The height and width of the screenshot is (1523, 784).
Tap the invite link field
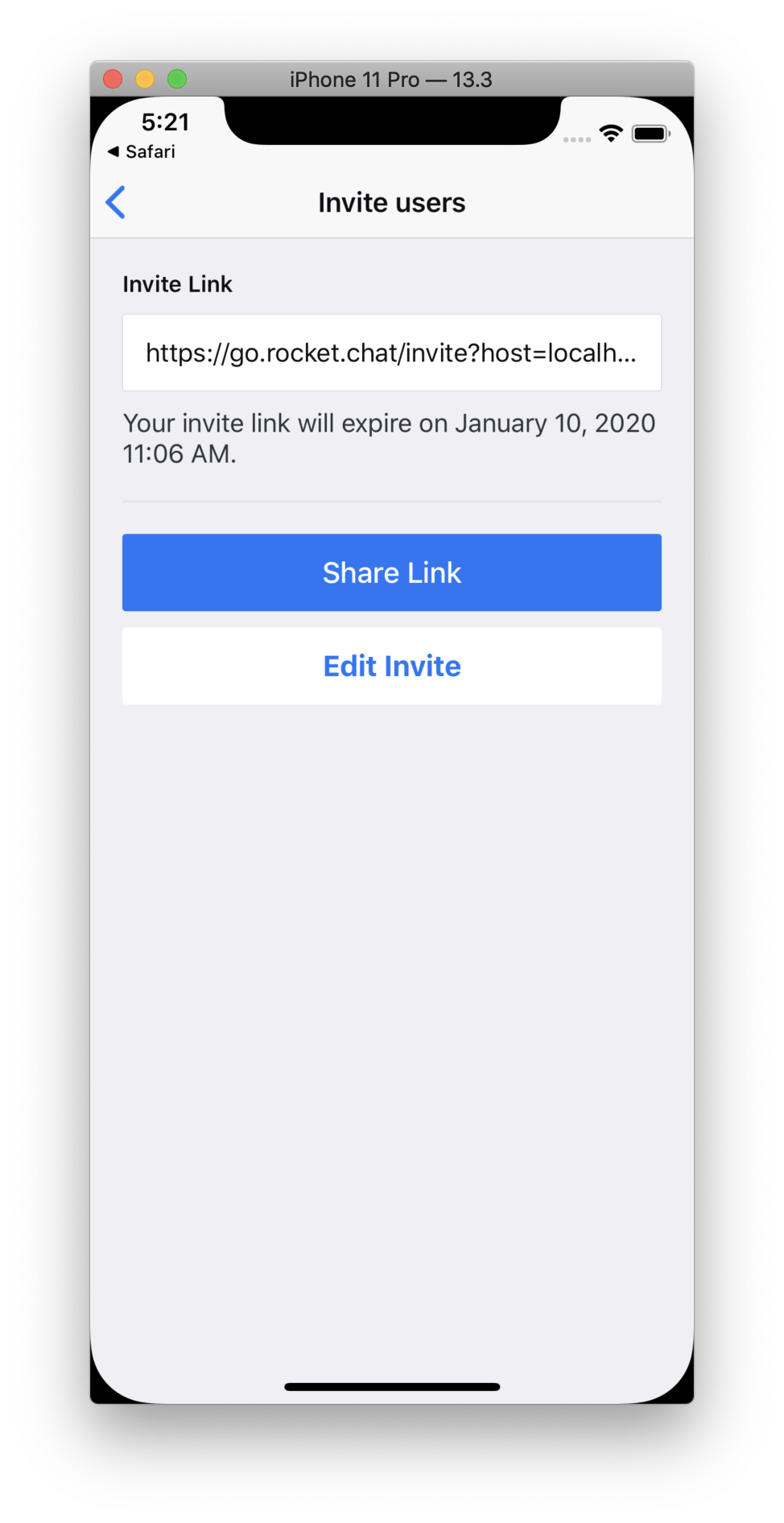click(392, 353)
